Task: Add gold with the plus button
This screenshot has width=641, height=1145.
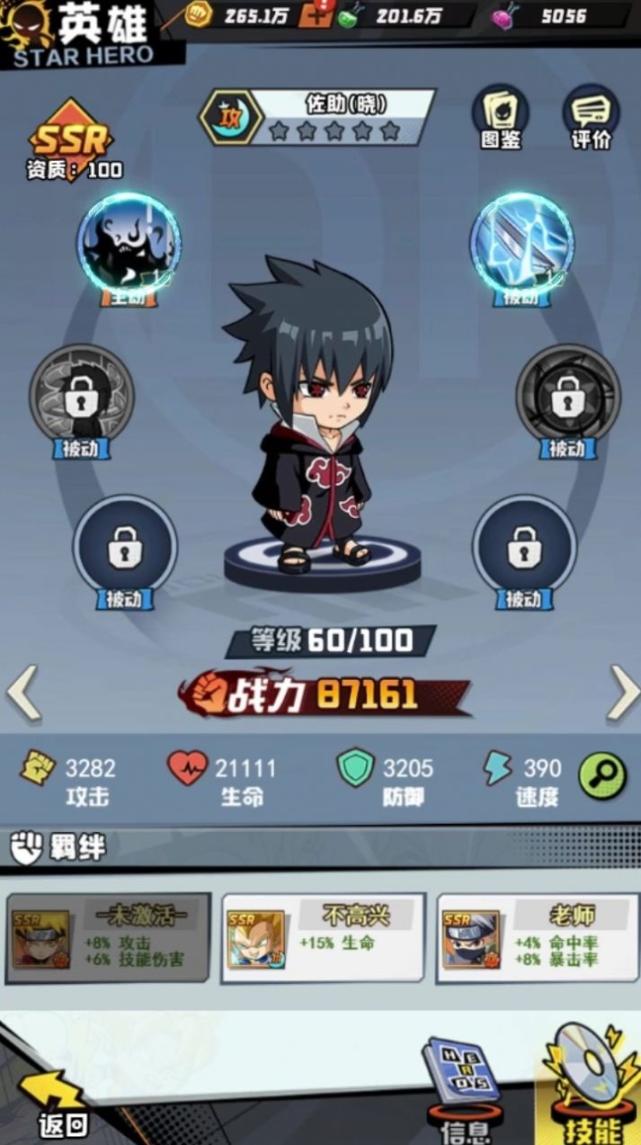Action: pos(320,15)
